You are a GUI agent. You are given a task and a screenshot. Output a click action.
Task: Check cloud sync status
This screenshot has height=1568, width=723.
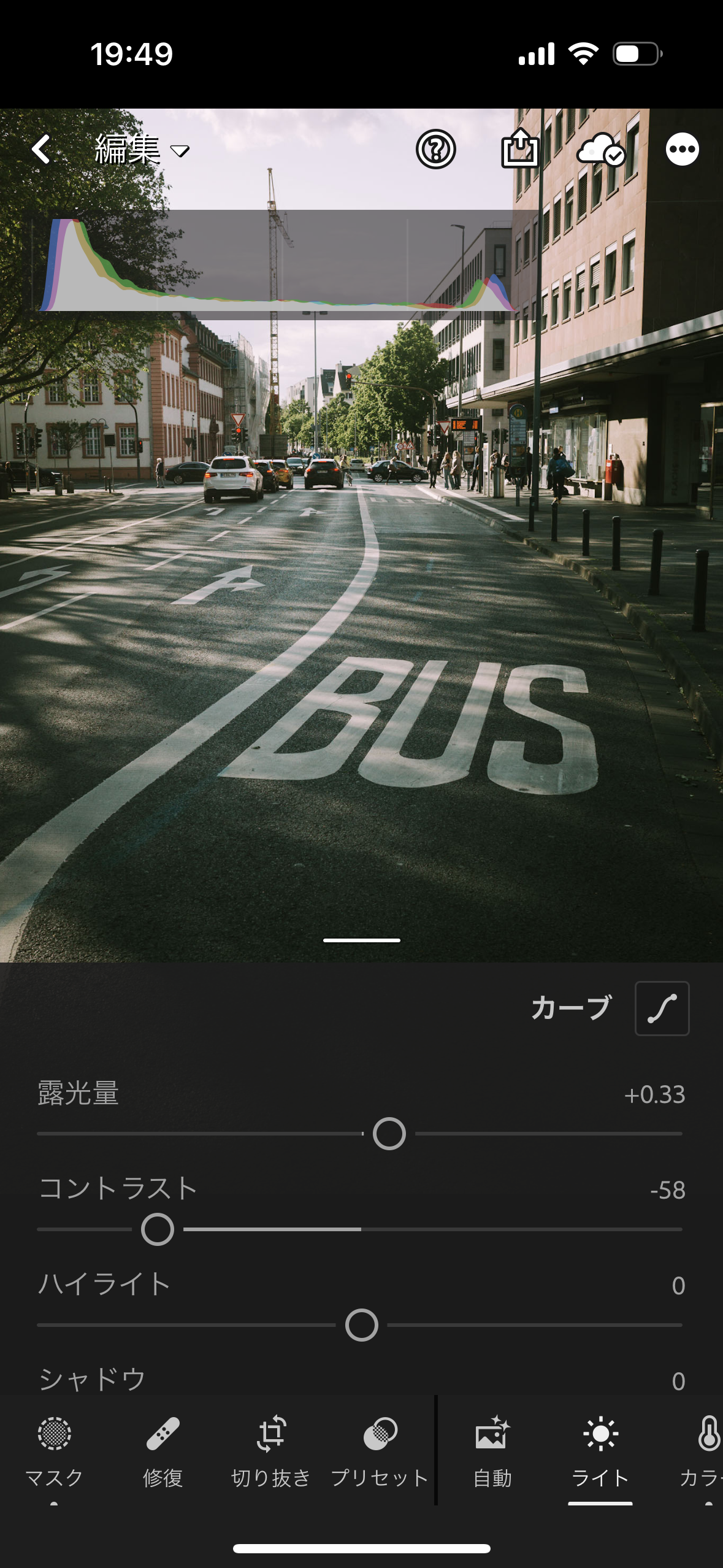[600, 150]
